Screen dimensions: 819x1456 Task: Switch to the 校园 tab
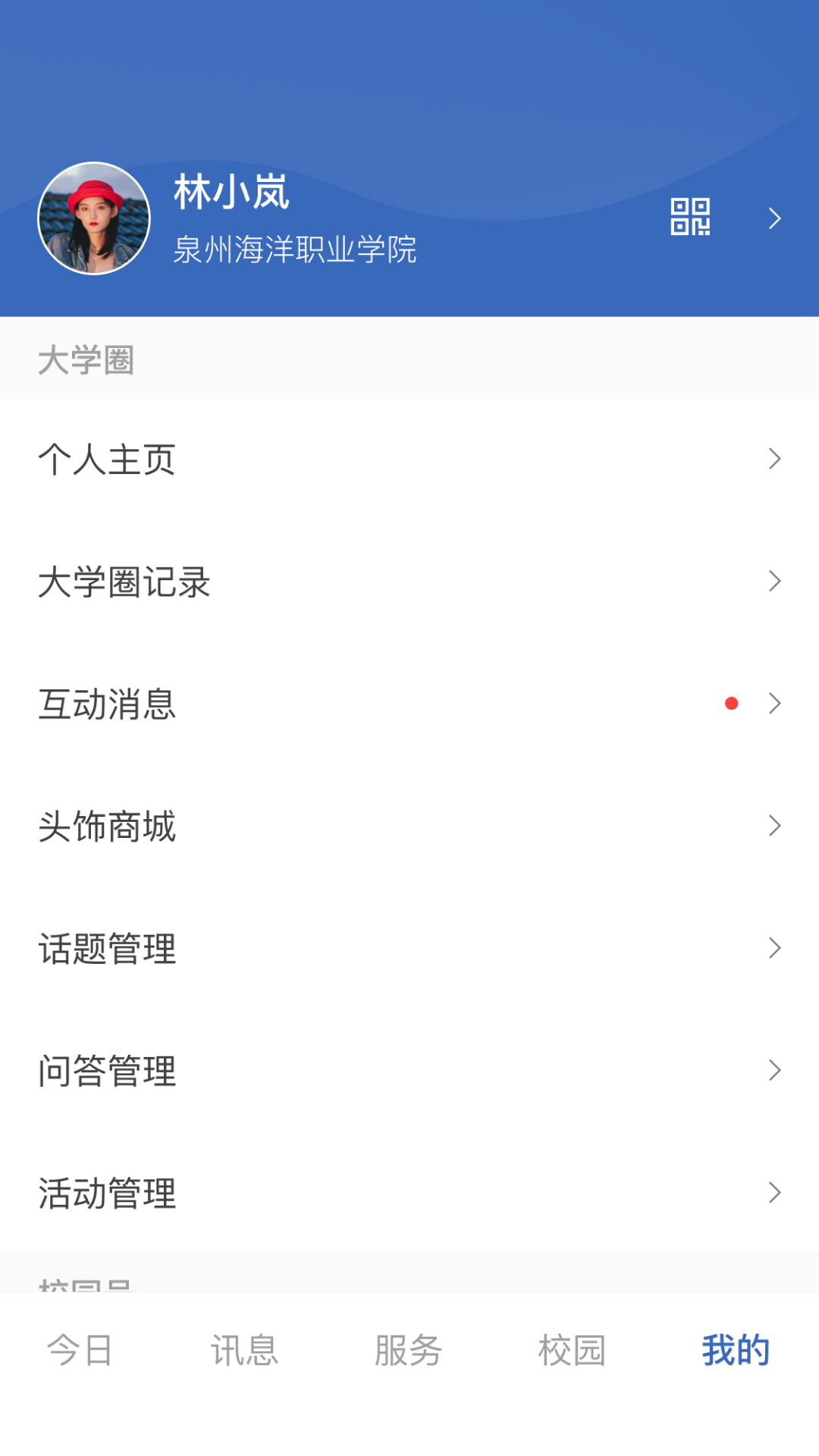pos(573,1351)
